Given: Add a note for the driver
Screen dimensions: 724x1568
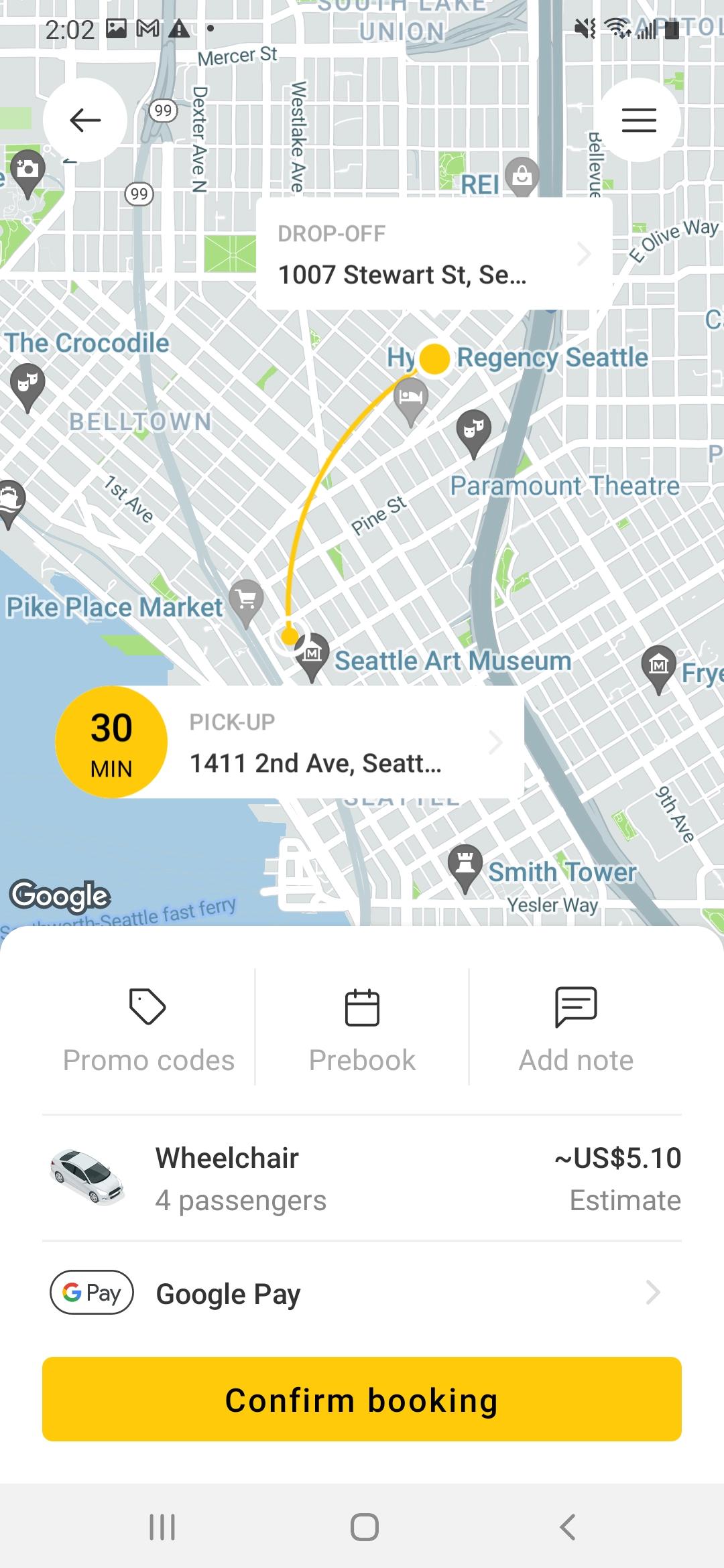Looking at the screenshot, I should 576,1029.
